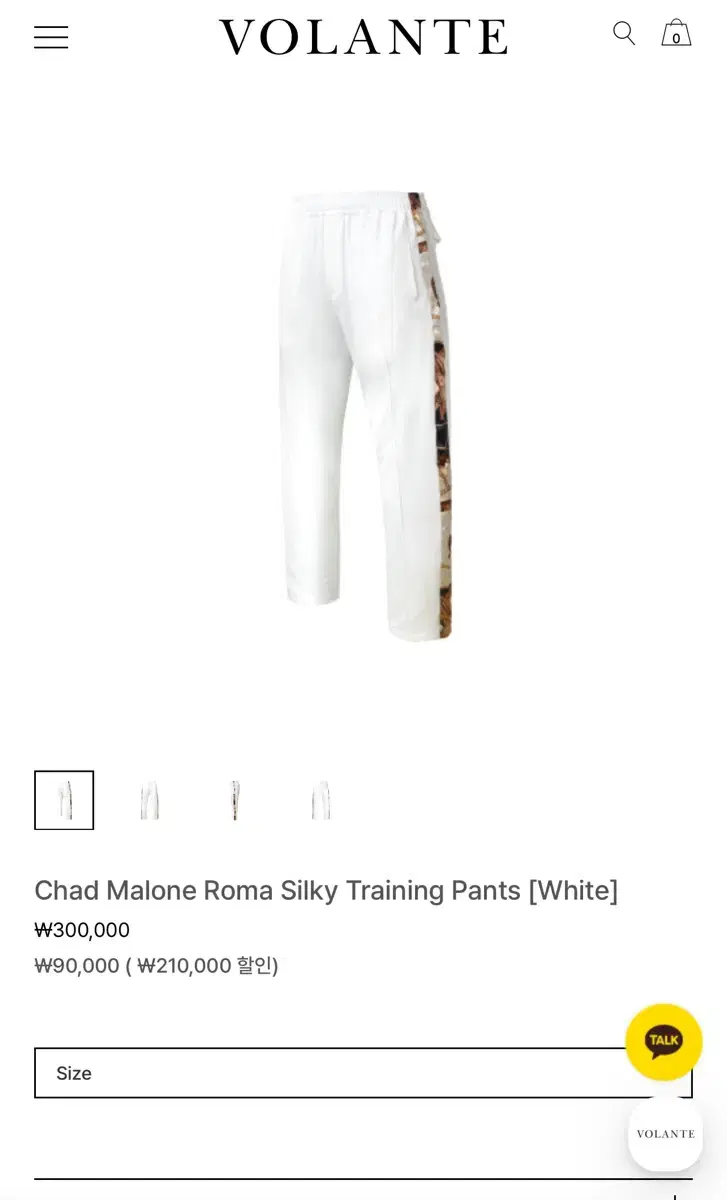Open the hamburger navigation menu
The image size is (727, 1200).
point(51,37)
